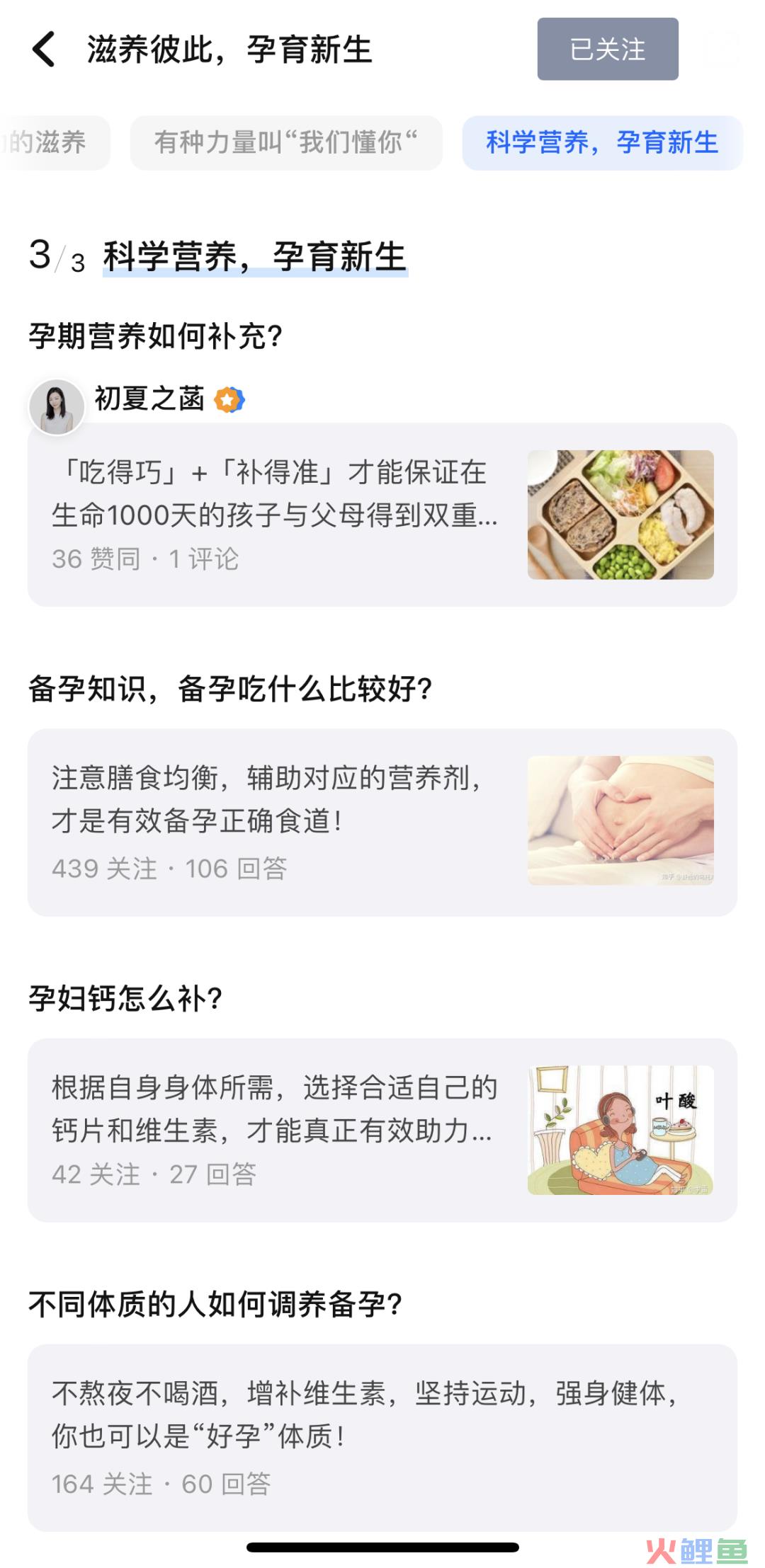This screenshot has height=1568, width=765.
Task: Open the question 孕妇钙怎么补?
Action: [126, 998]
